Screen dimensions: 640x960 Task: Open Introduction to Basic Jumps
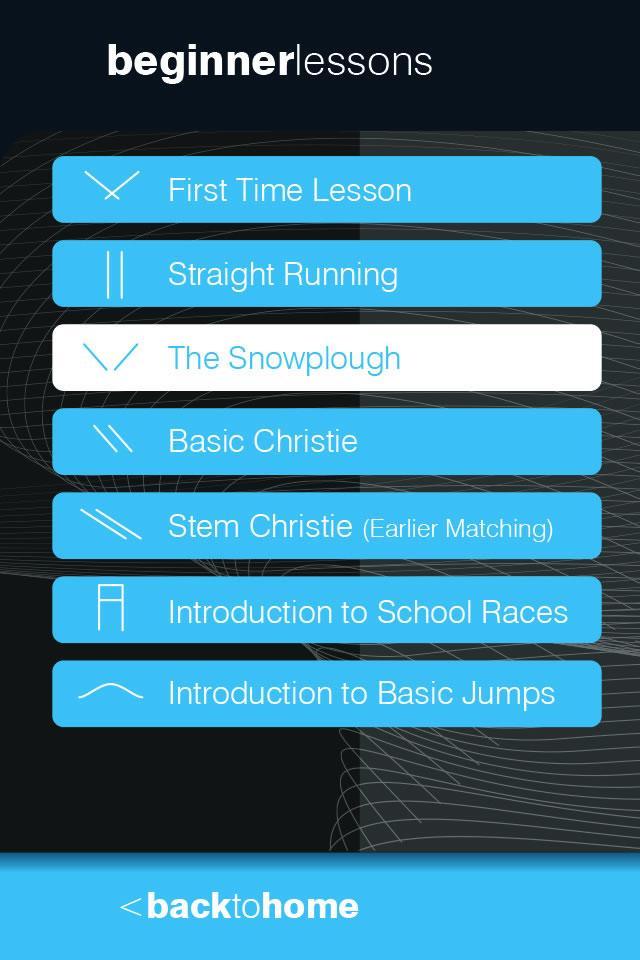pyautogui.click(x=326, y=693)
